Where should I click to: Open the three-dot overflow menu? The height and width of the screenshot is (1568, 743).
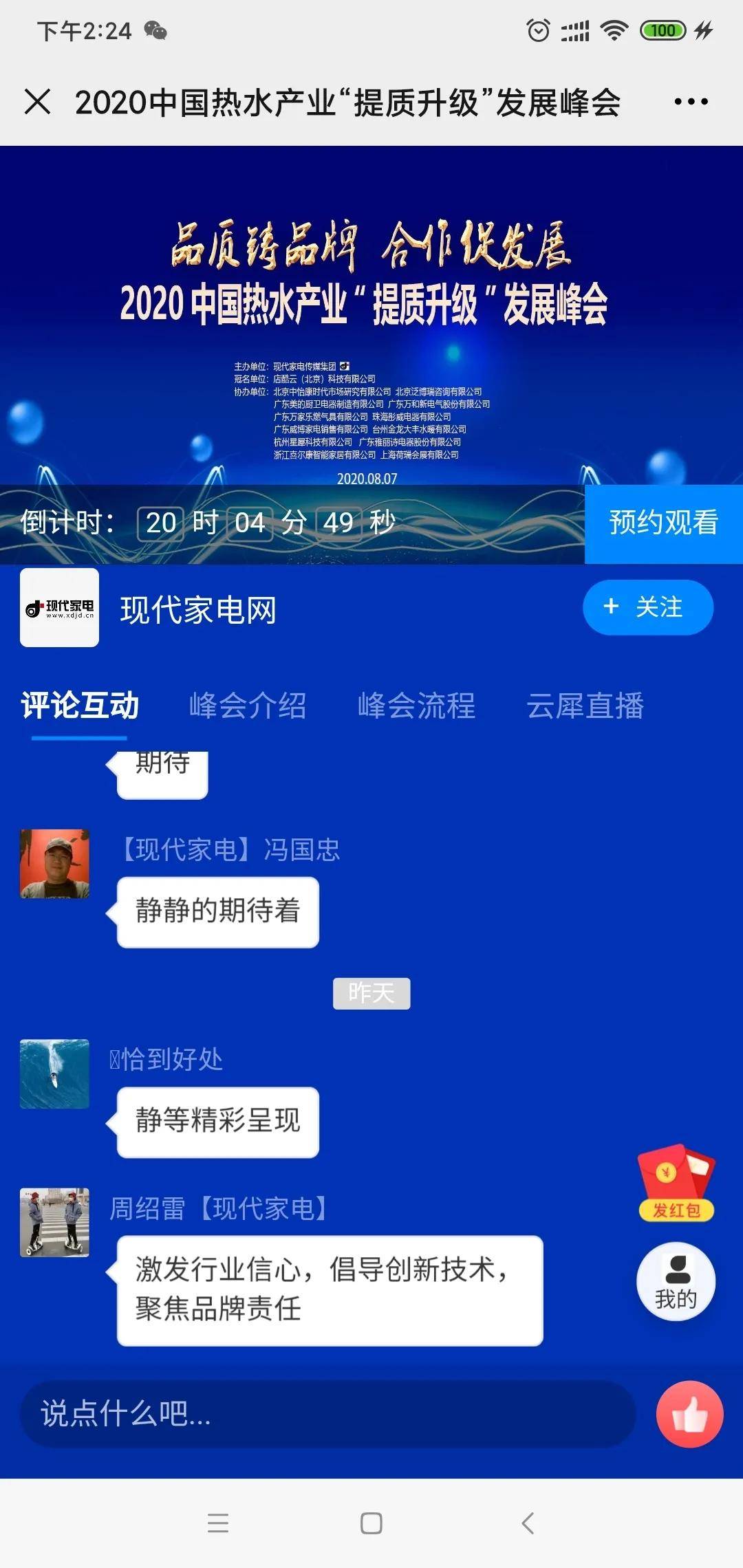pyautogui.click(x=691, y=102)
